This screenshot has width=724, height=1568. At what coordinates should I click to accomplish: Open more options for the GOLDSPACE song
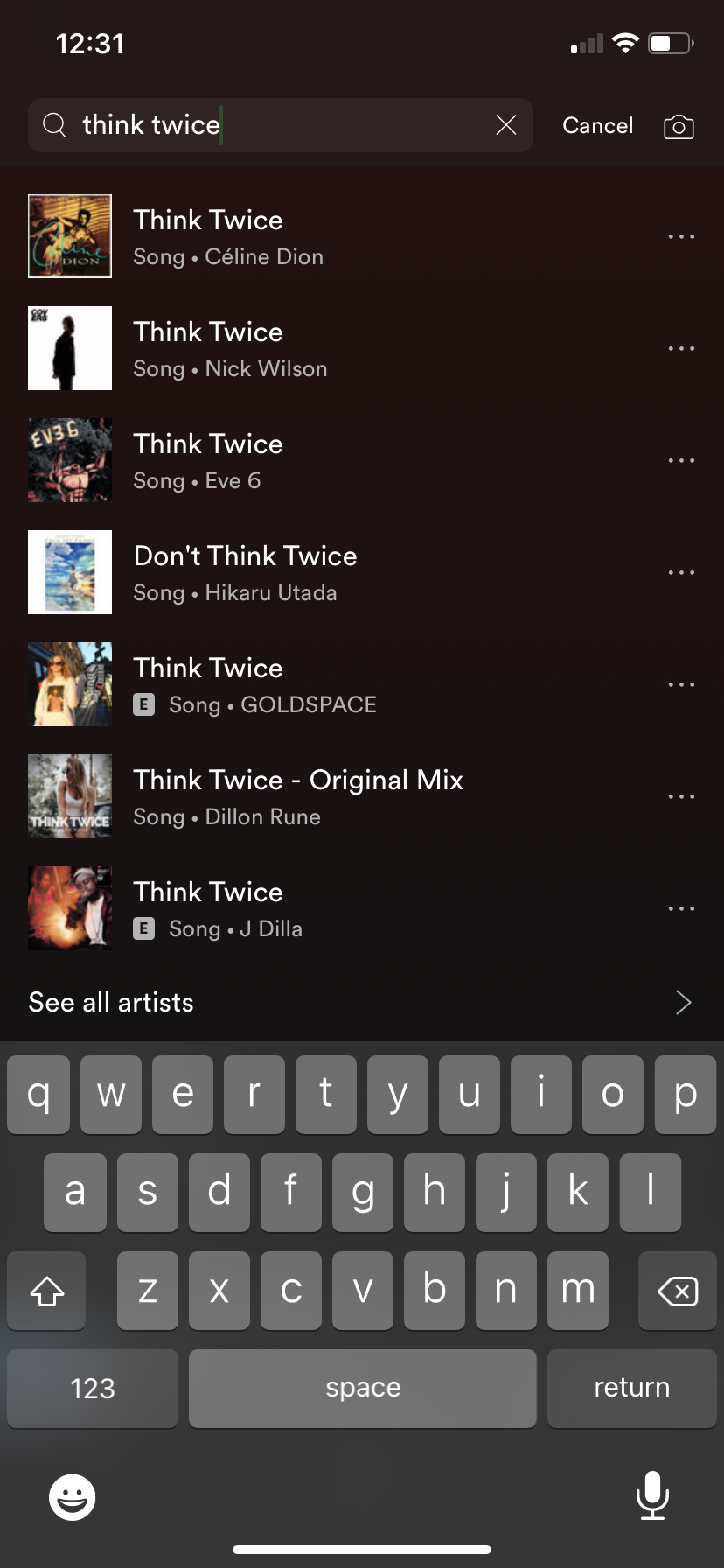(681, 684)
